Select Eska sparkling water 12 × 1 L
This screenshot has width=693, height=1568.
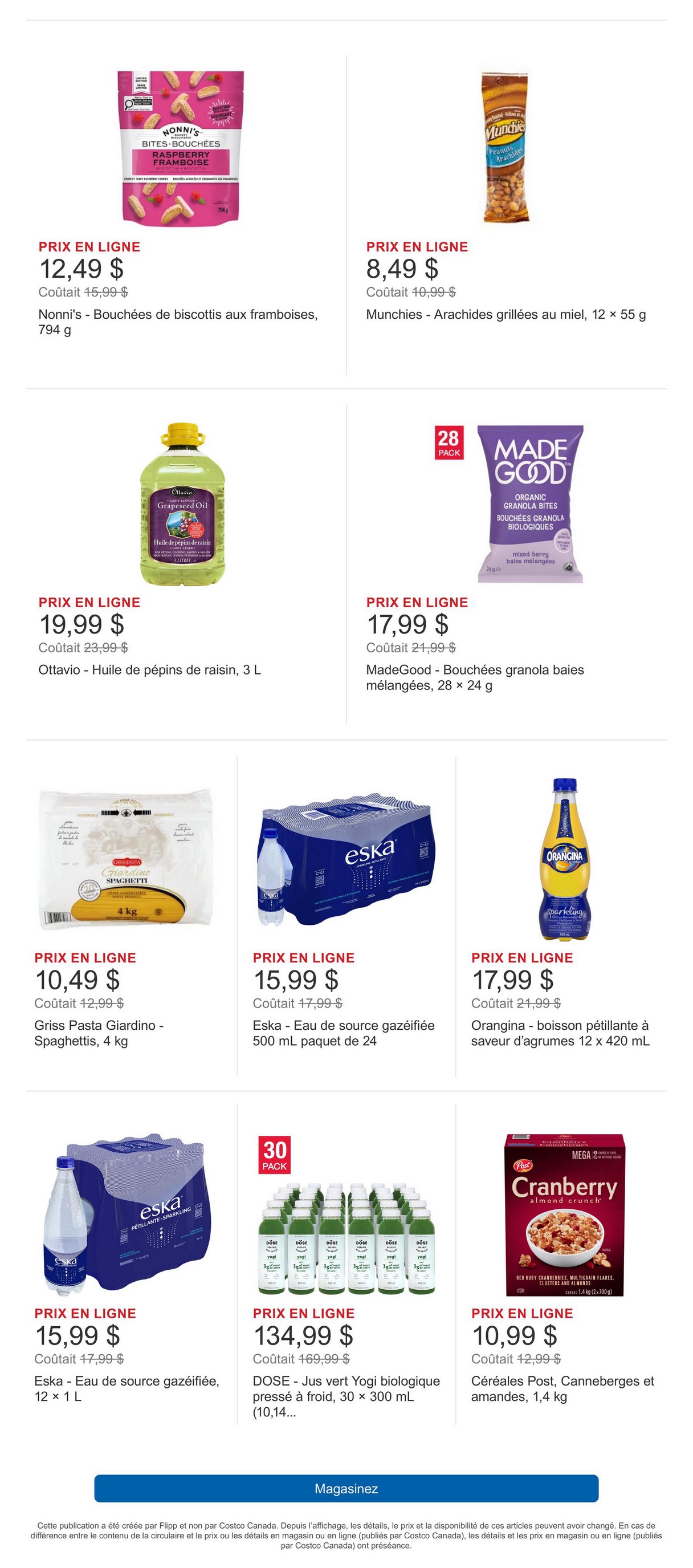(125, 1214)
